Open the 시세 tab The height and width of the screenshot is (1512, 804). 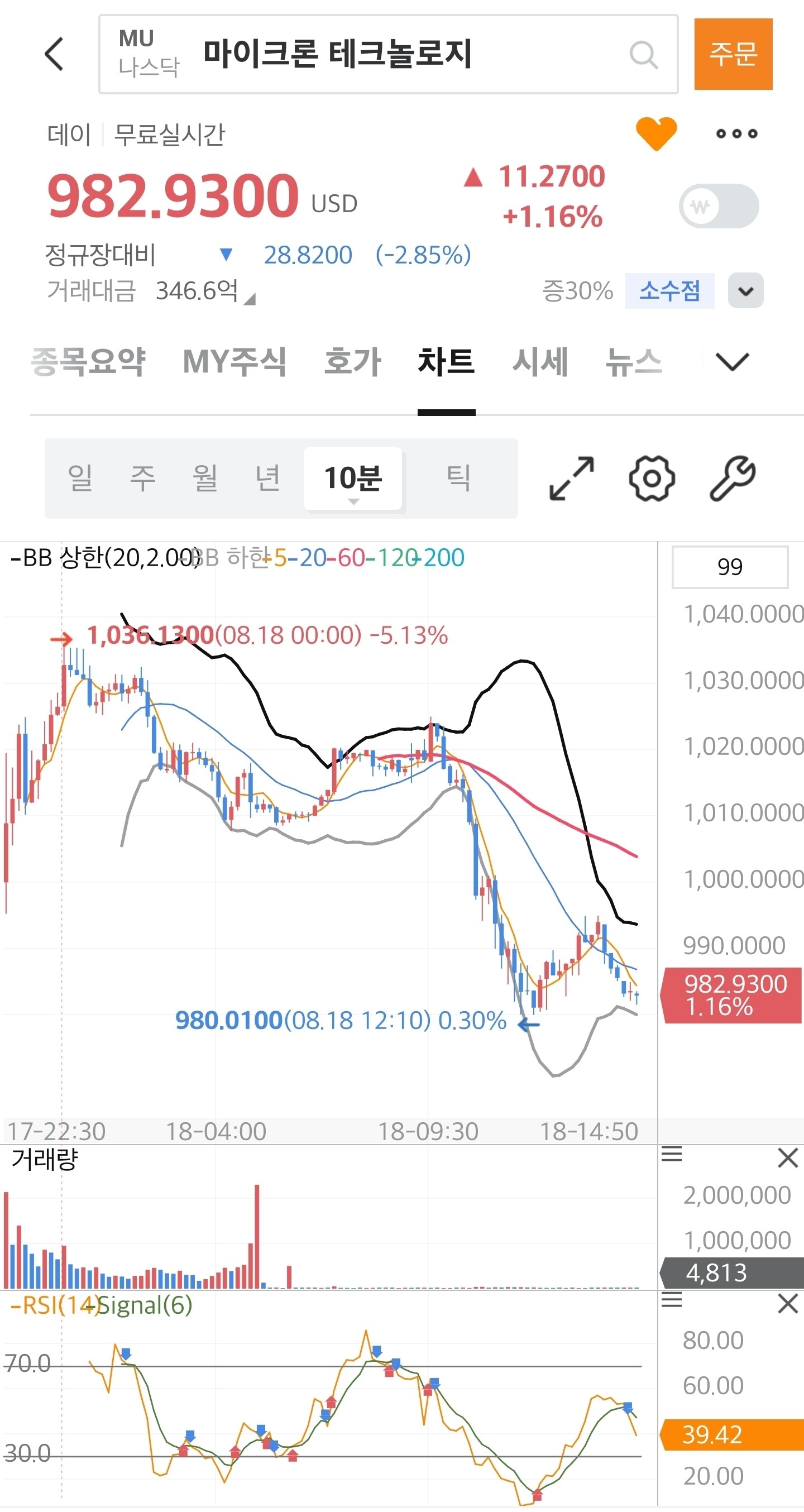coord(540,361)
